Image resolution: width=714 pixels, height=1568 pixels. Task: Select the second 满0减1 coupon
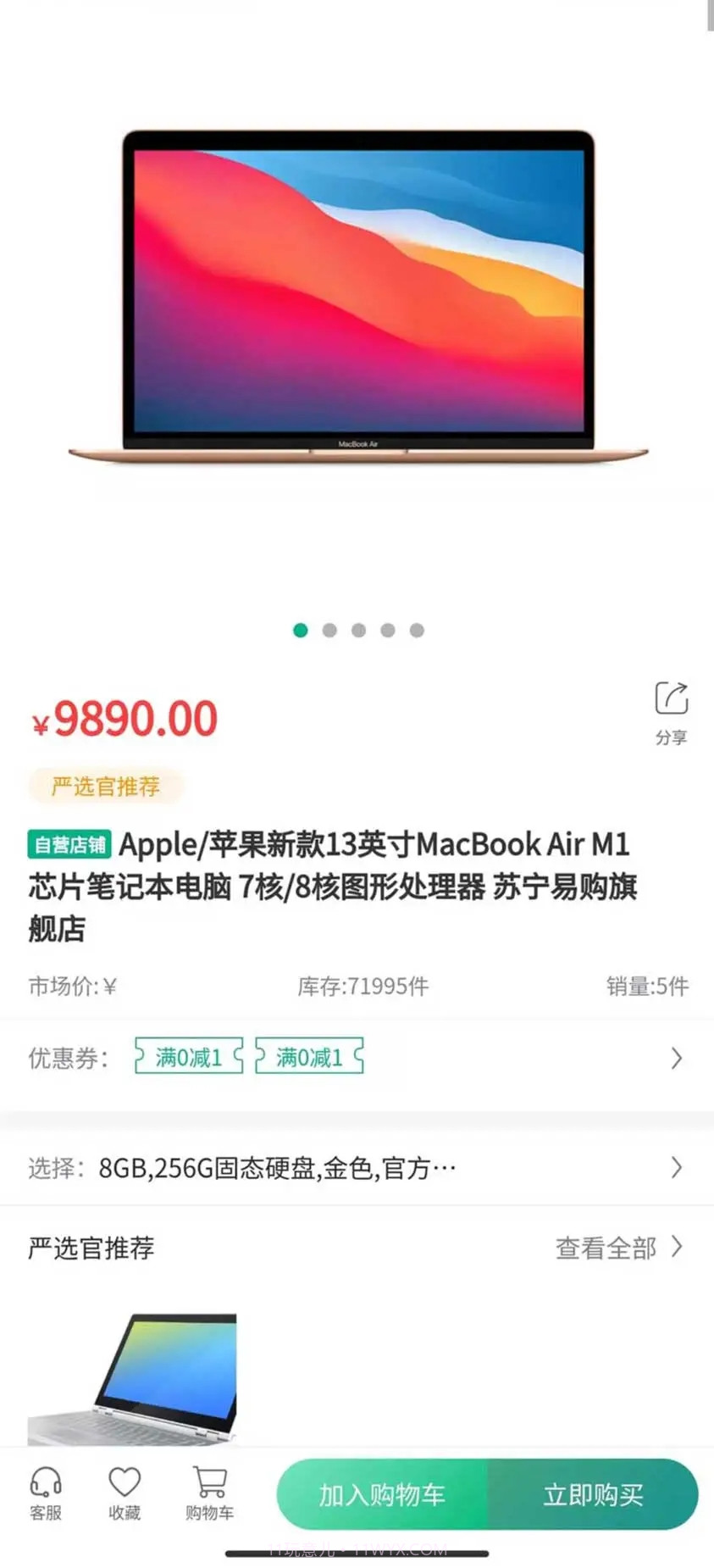pyautogui.click(x=310, y=1057)
